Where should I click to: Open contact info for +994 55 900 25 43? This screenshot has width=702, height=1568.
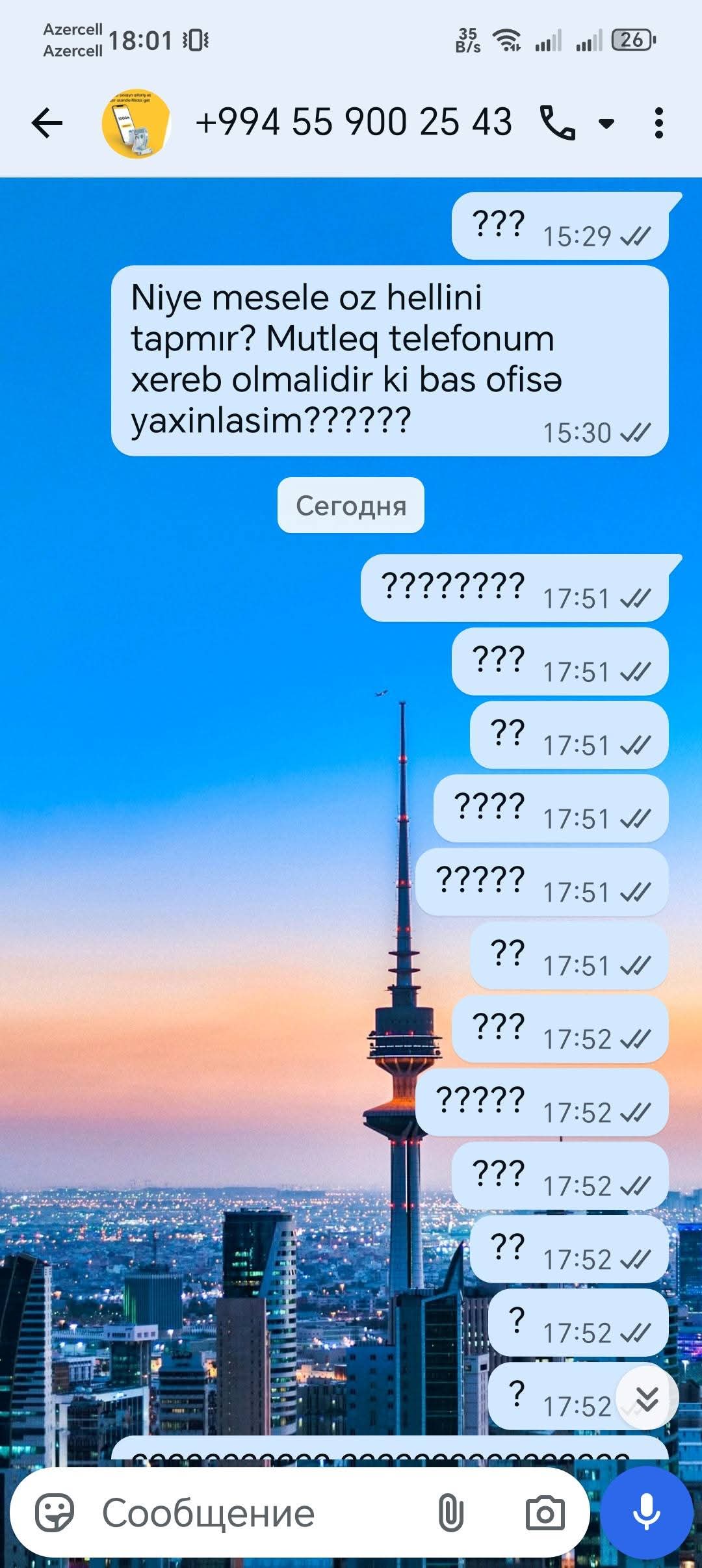pyautogui.click(x=354, y=123)
